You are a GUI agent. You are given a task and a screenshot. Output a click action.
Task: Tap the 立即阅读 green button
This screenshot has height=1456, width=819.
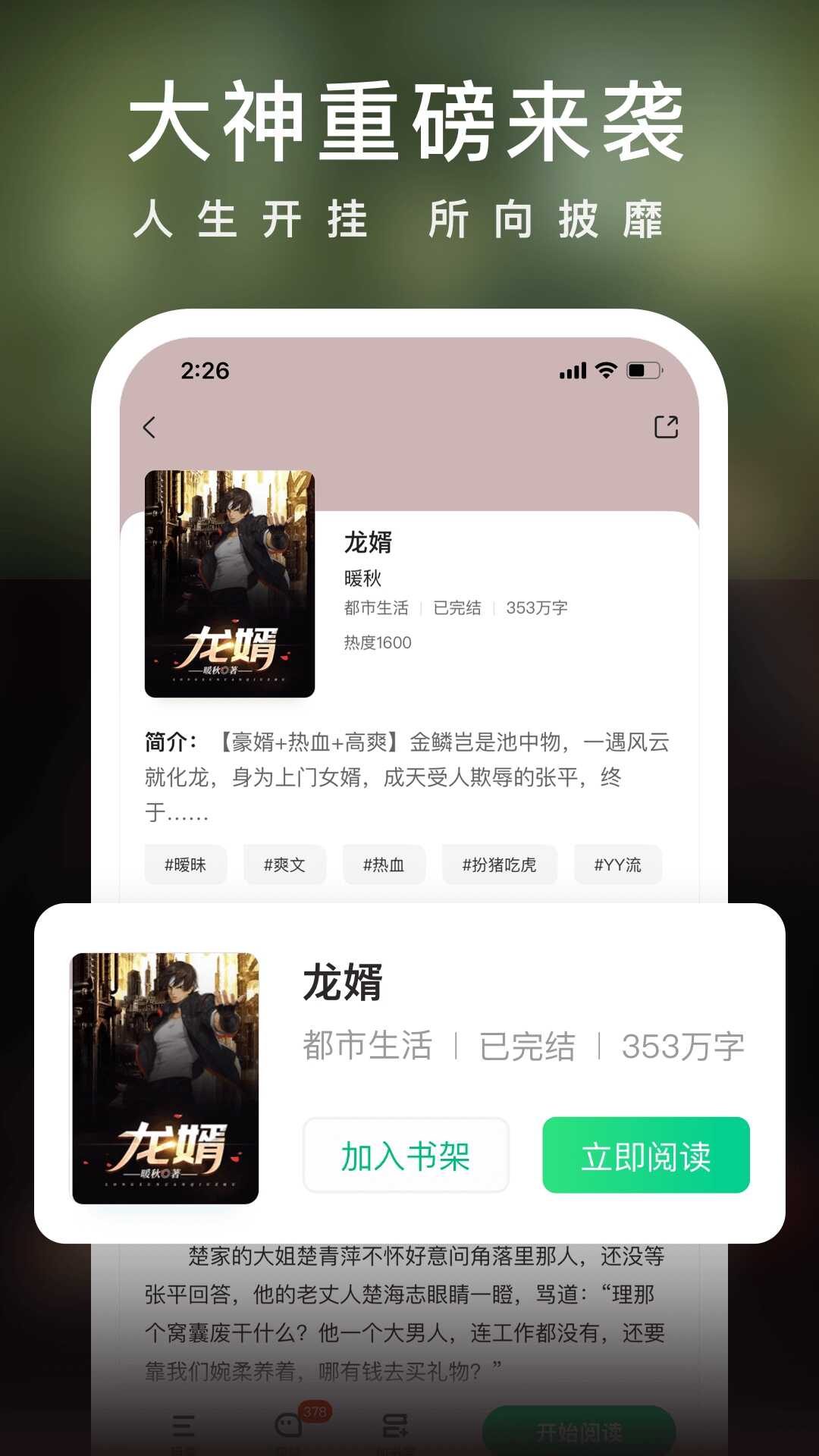point(645,1156)
